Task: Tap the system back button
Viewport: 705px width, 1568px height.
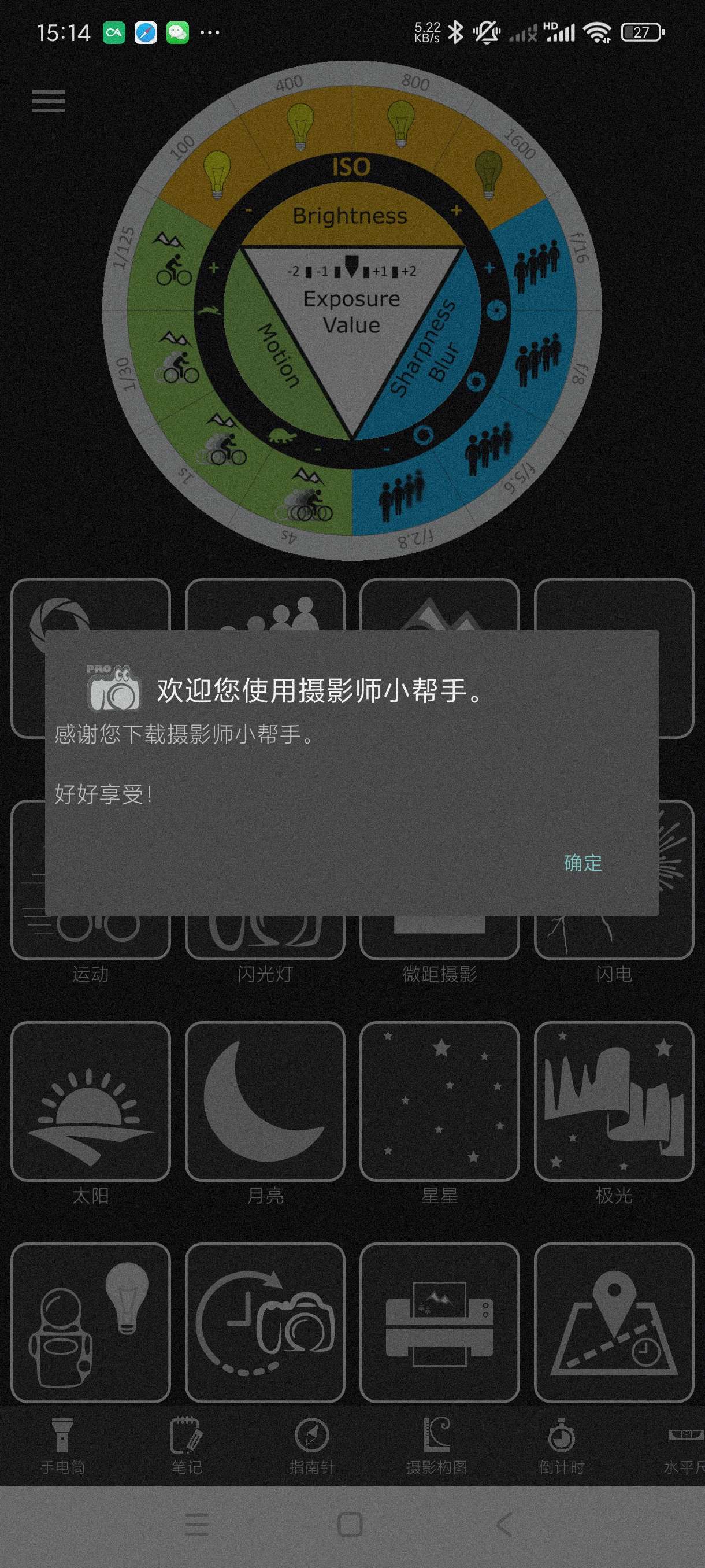Action: [504, 1525]
